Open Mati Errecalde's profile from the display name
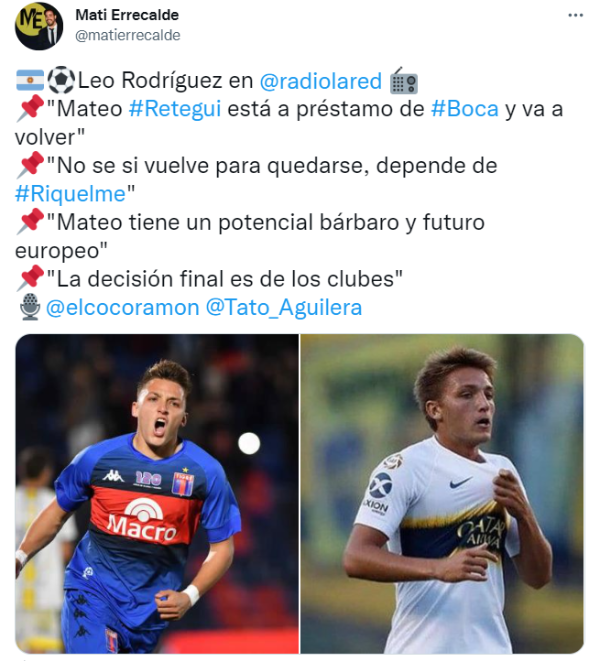This screenshot has height=661, width=600. (x=129, y=15)
